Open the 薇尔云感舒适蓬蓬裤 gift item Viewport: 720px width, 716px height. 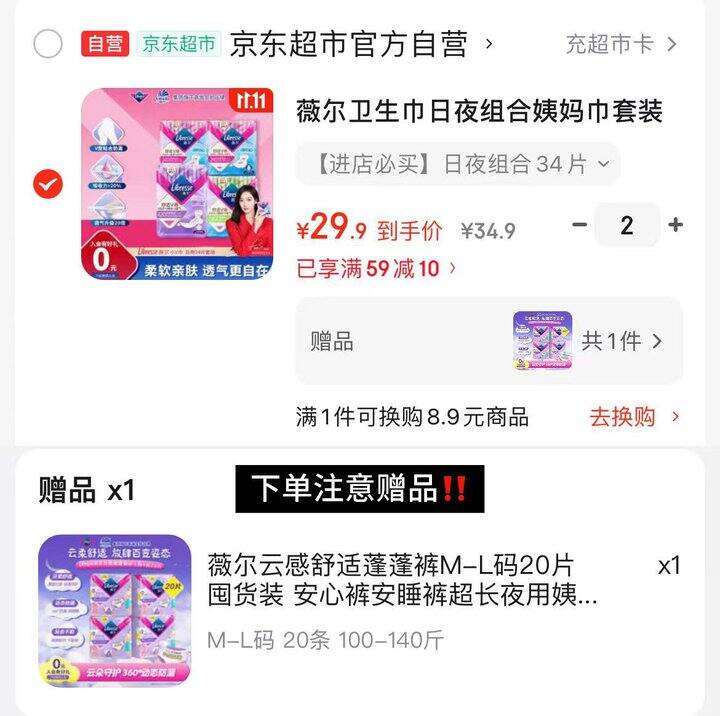[403, 580]
